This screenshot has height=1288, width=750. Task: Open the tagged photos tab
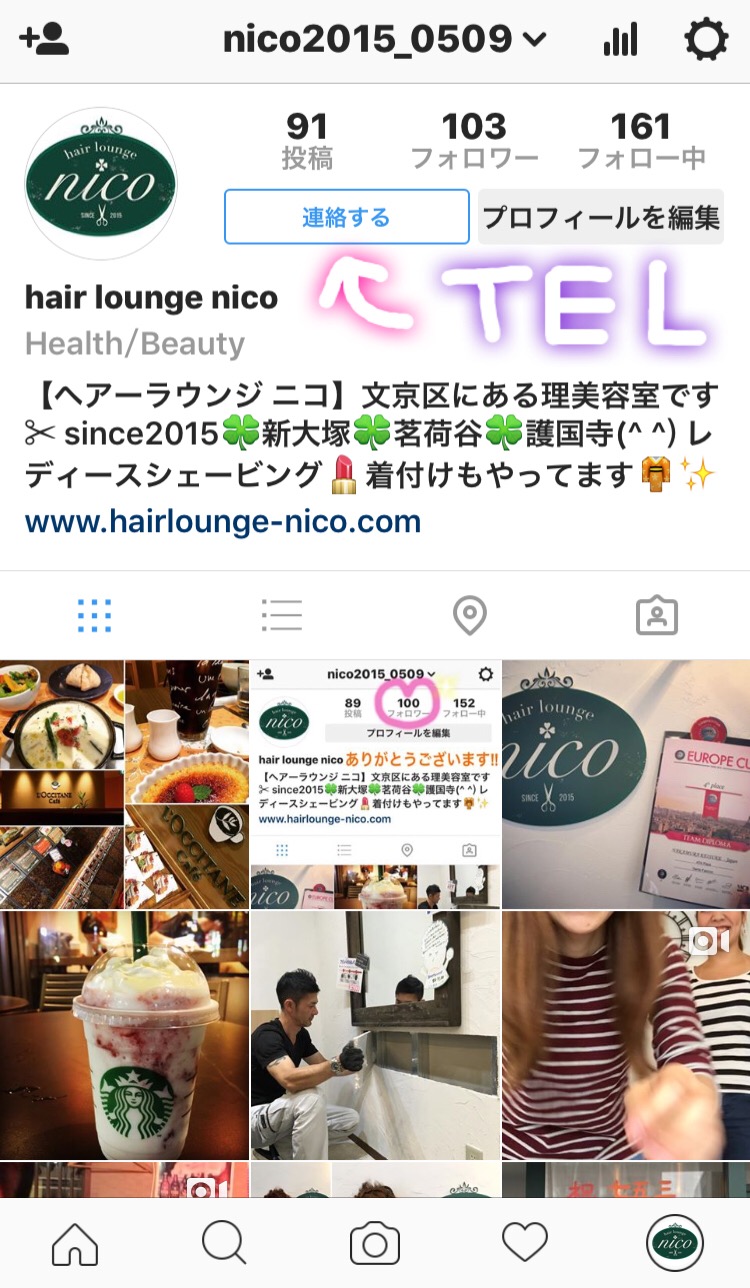[657, 616]
